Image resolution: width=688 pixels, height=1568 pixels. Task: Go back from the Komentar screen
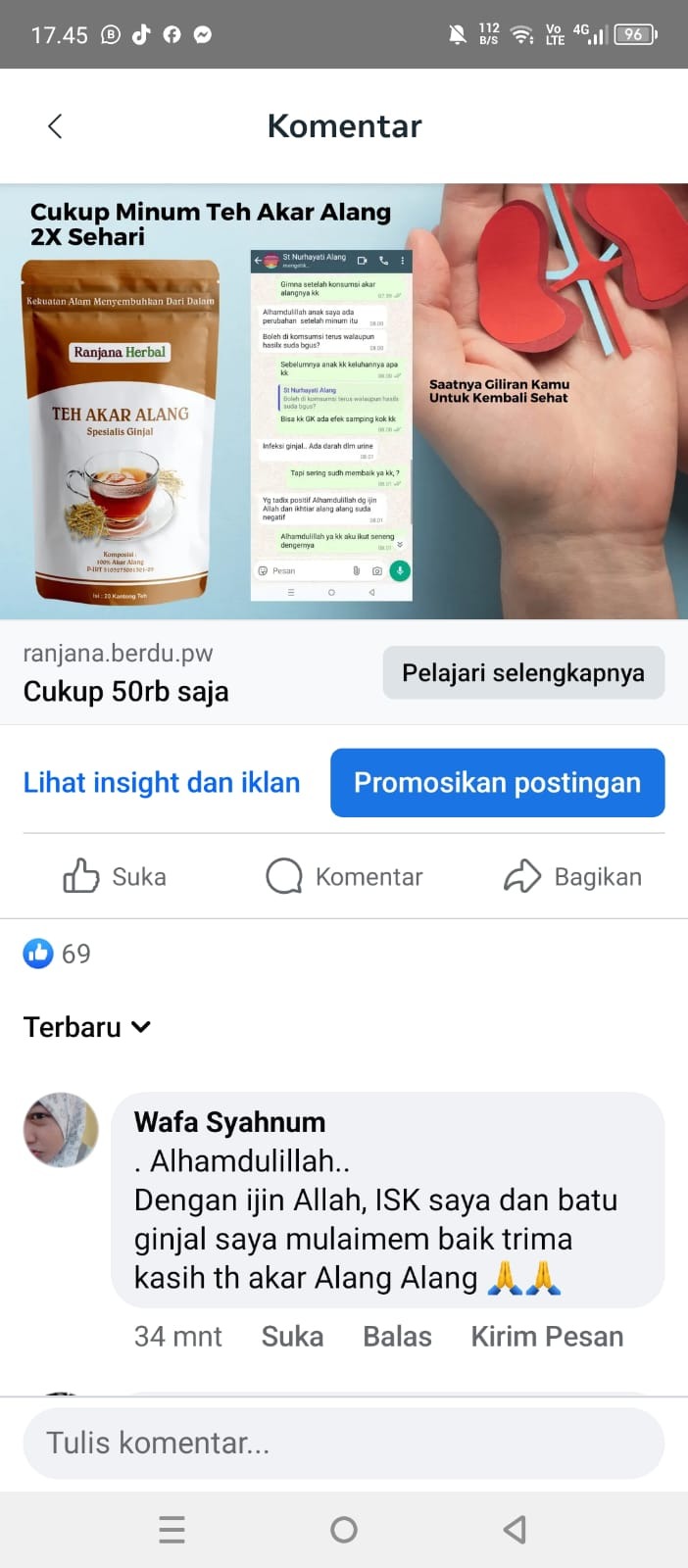tap(55, 126)
